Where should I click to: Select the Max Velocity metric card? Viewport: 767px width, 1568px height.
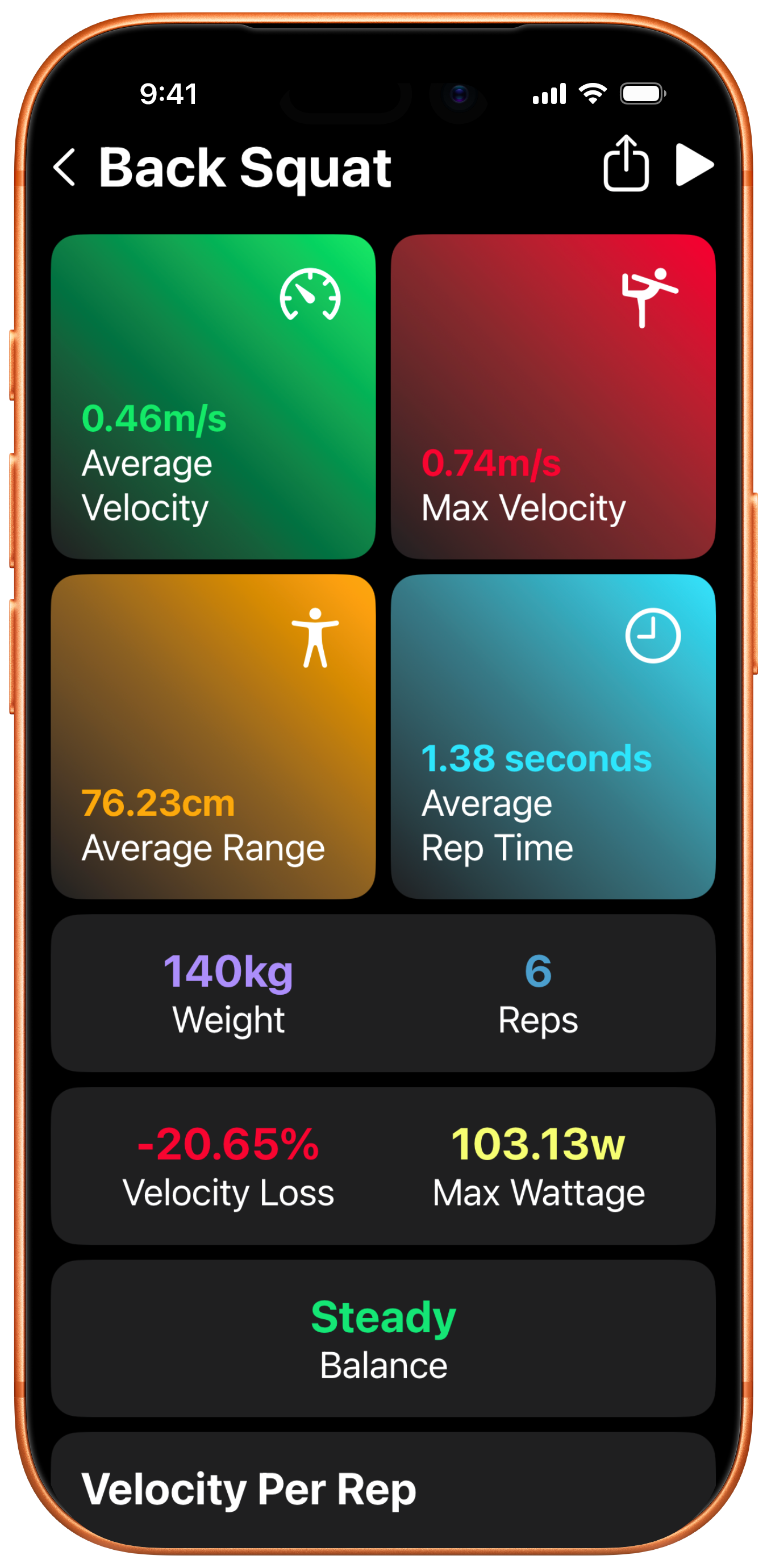click(554, 395)
